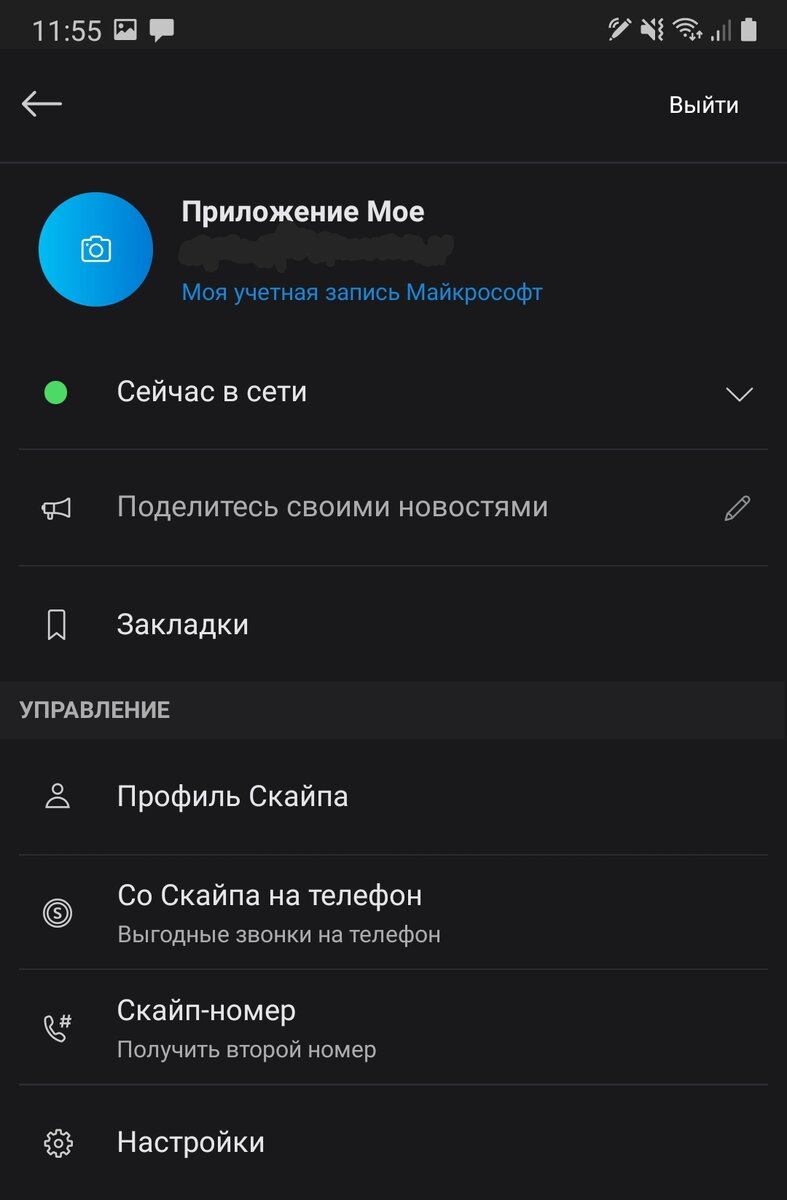Tap the Выйти sign-out button
Image resolution: width=787 pixels, height=1200 pixels.
click(705, 104)
